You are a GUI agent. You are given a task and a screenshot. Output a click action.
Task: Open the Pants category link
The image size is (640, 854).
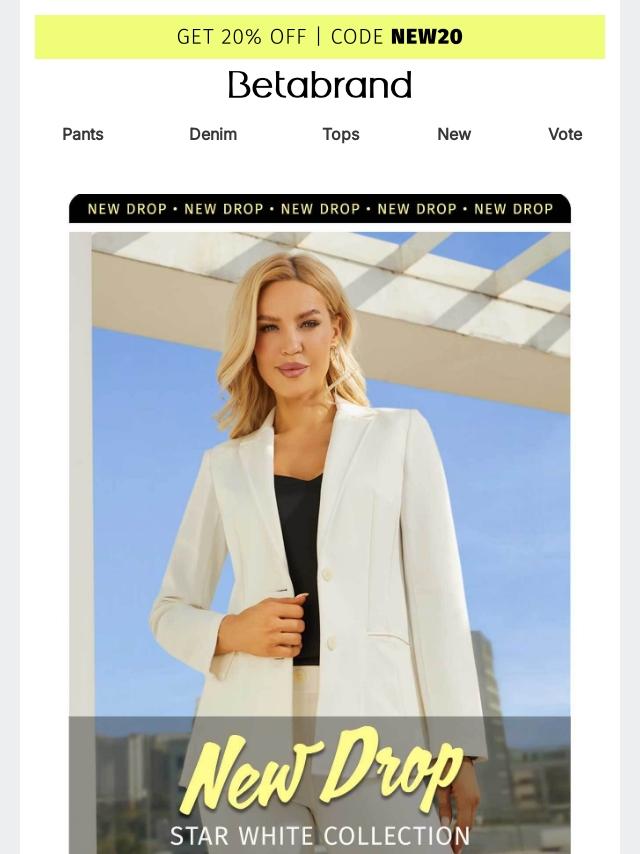click(x=83, y=134)
